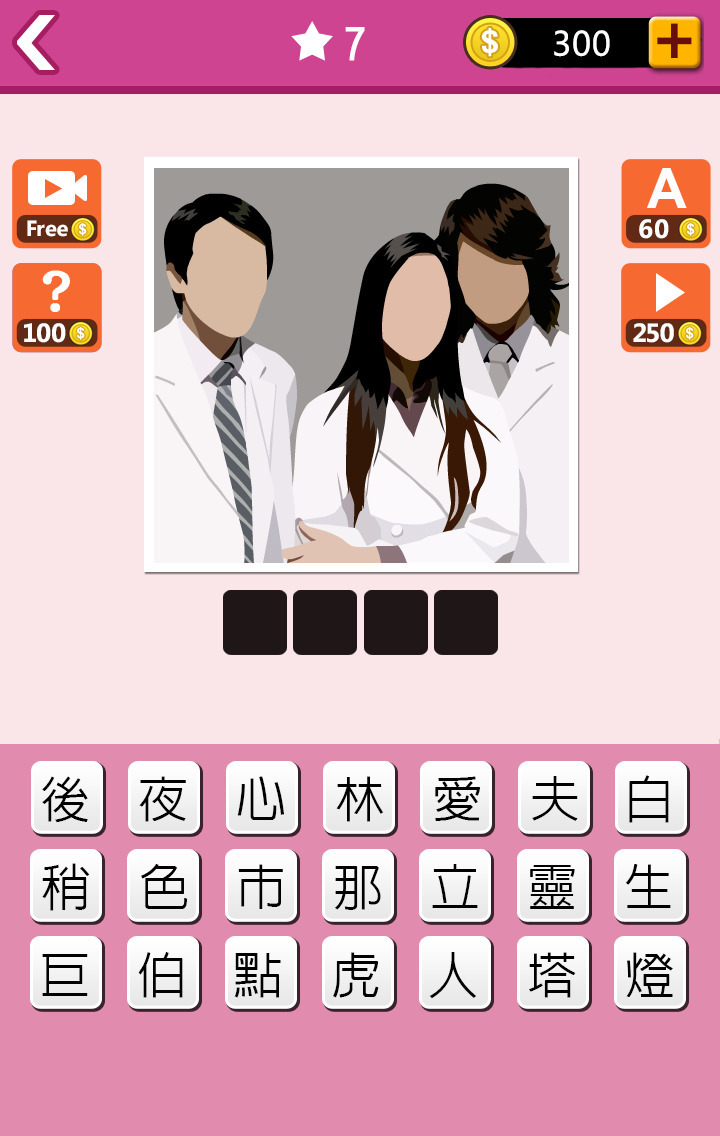720x1136 pixels.
Task: Choose the tile 靈 in the middle row
Action: 554,885
